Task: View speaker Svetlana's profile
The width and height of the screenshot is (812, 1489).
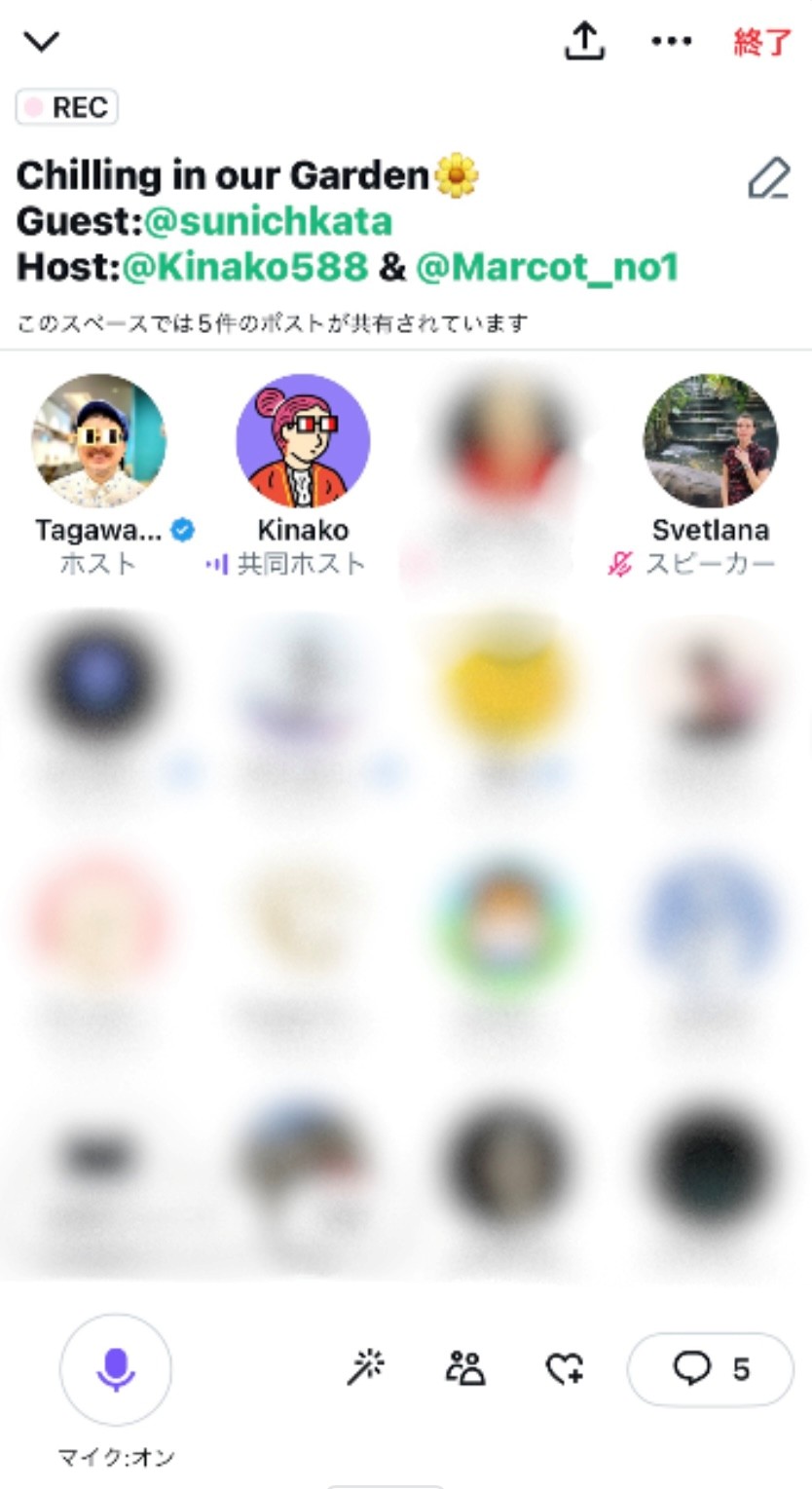Action: [x=711, y=441]
